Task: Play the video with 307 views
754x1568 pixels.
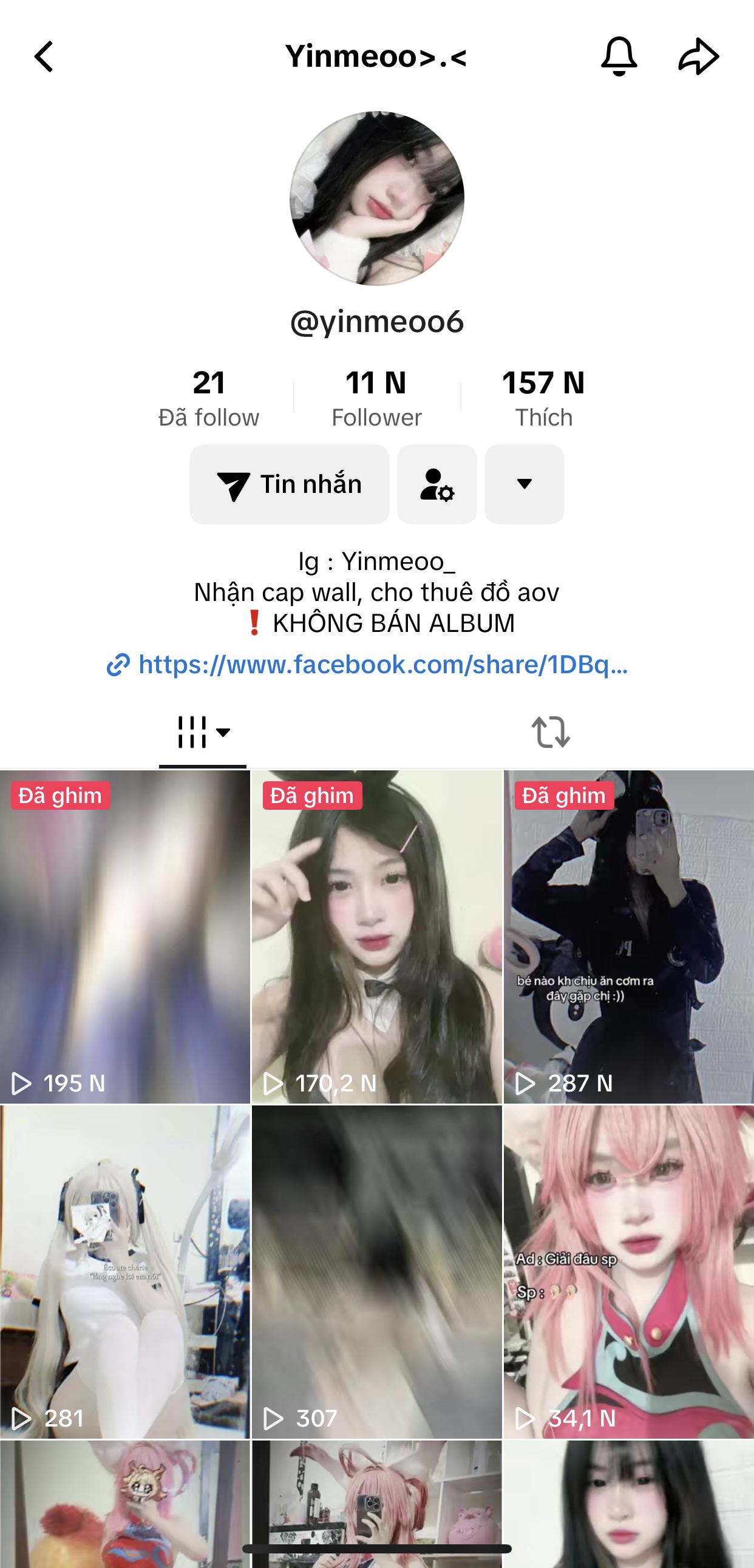Action: coord(376,1272)
